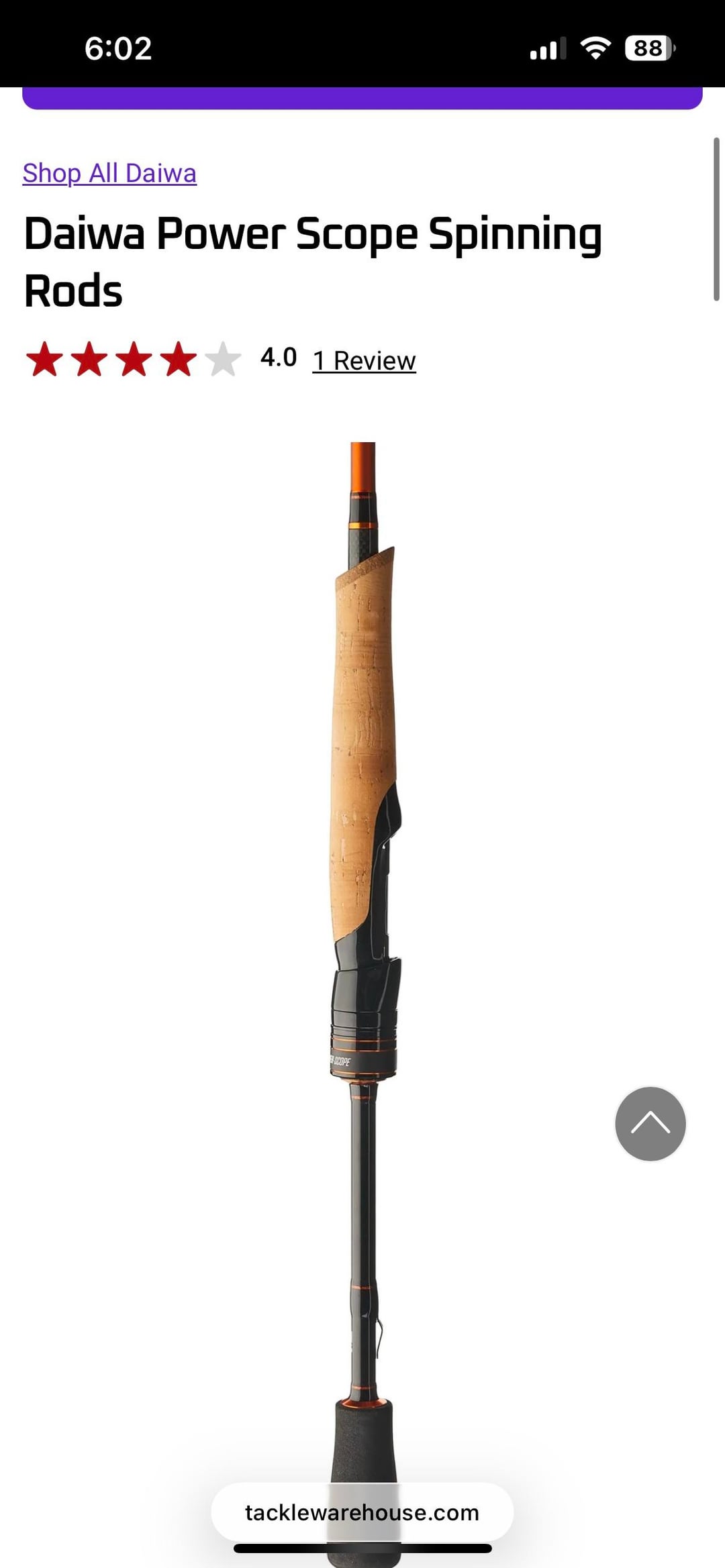Enlarge the Daiwa Power Scope rod image

point(364,872)
